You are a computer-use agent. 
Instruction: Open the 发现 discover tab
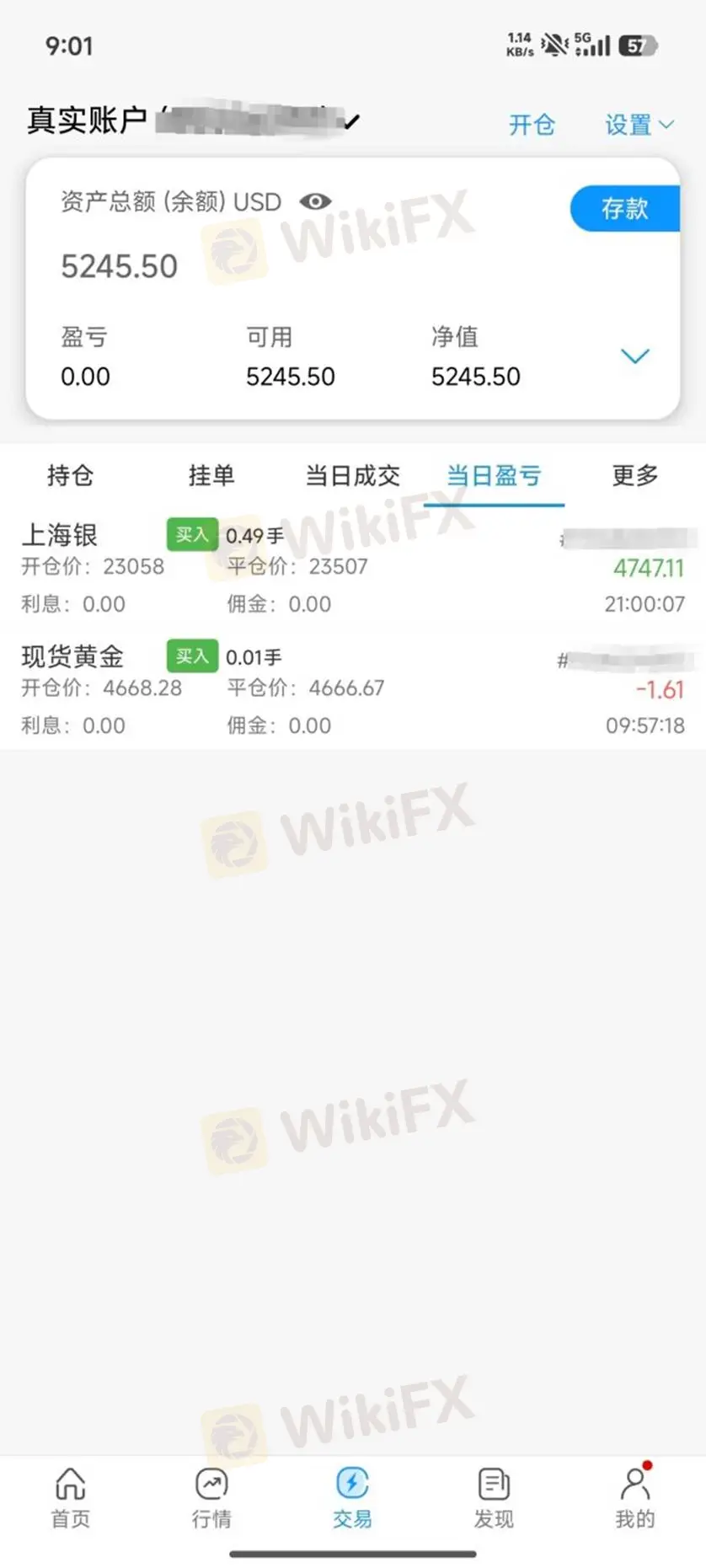(494, 1498)
